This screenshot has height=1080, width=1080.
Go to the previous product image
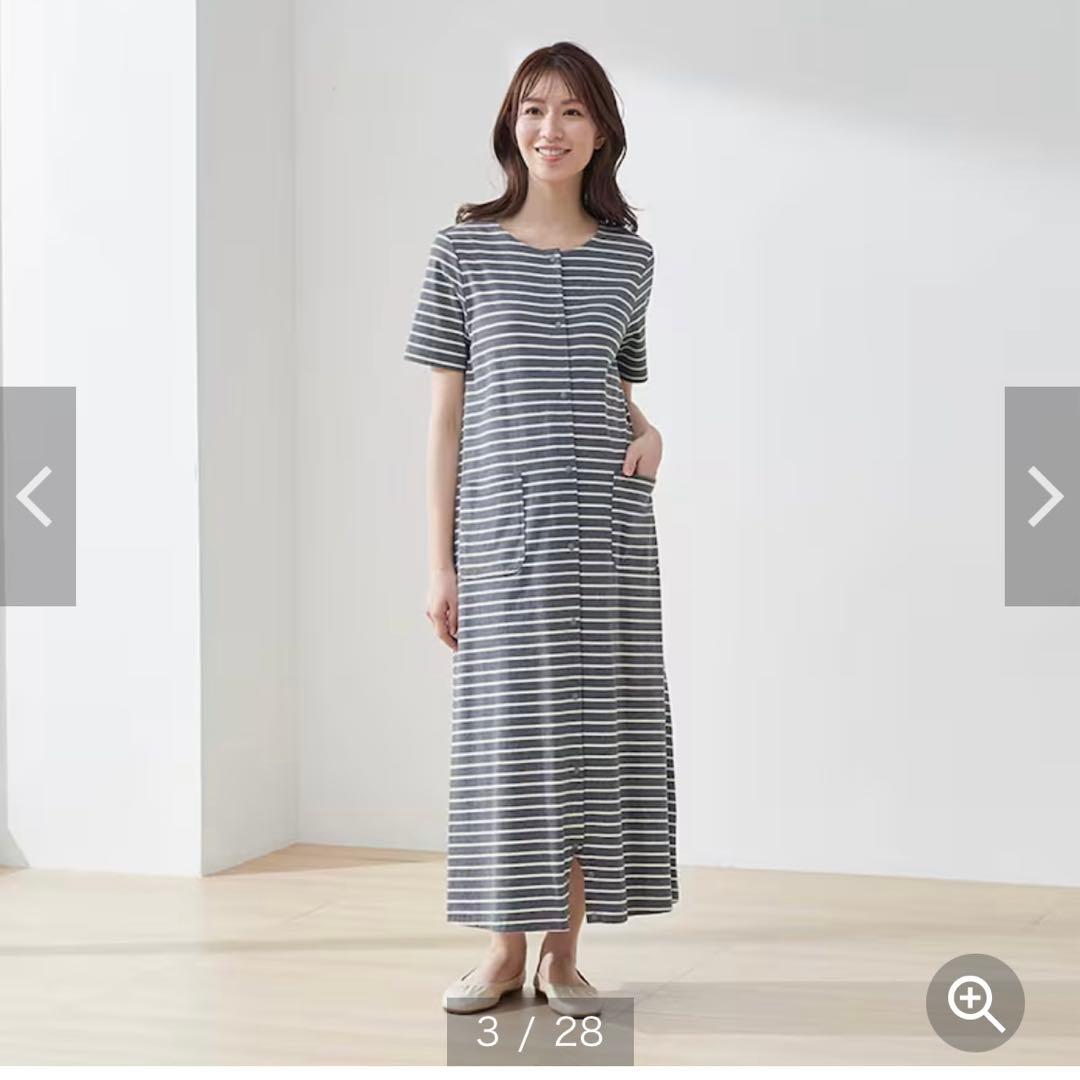[x=37, y=496]
